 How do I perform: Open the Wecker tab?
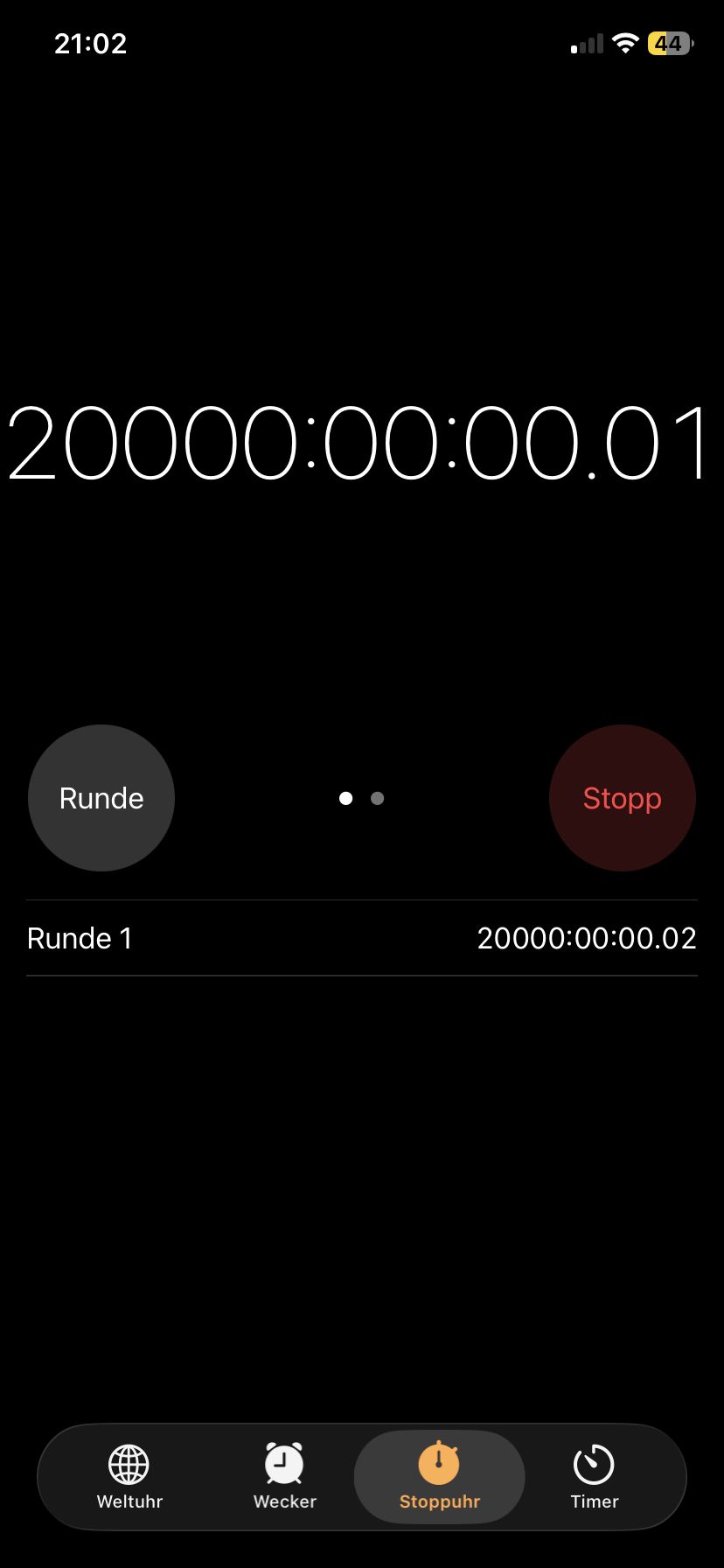pos(284,1477)
